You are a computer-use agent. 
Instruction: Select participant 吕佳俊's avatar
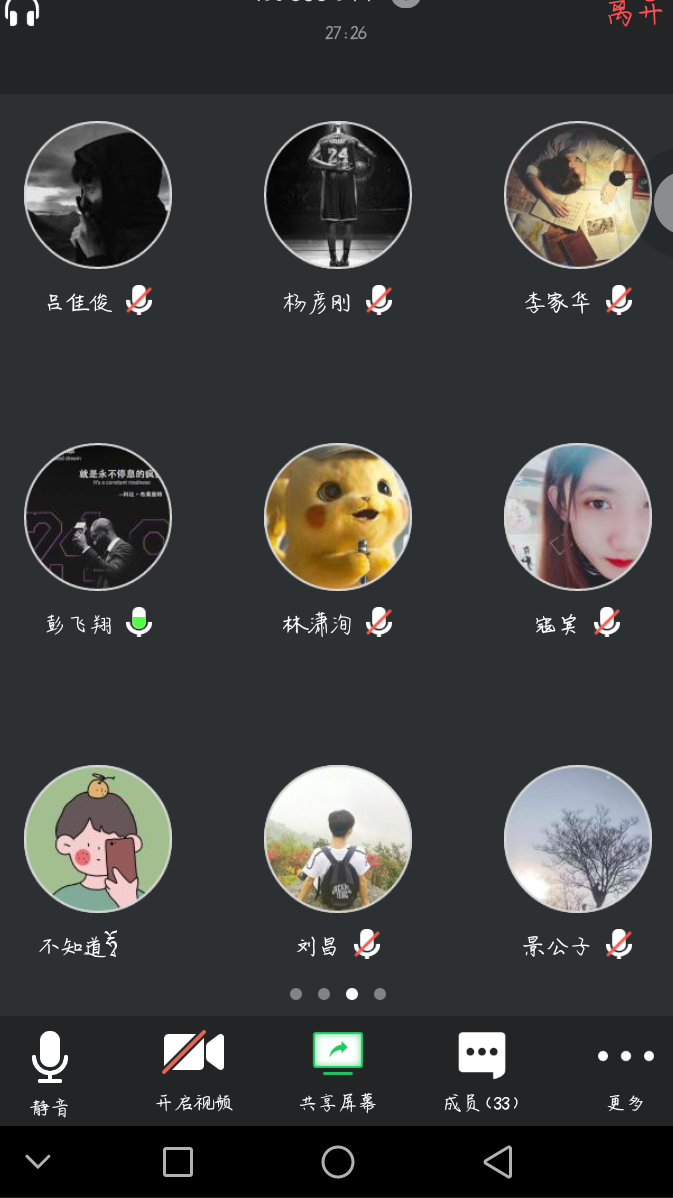pyautogui.click(x=98, y=195)
